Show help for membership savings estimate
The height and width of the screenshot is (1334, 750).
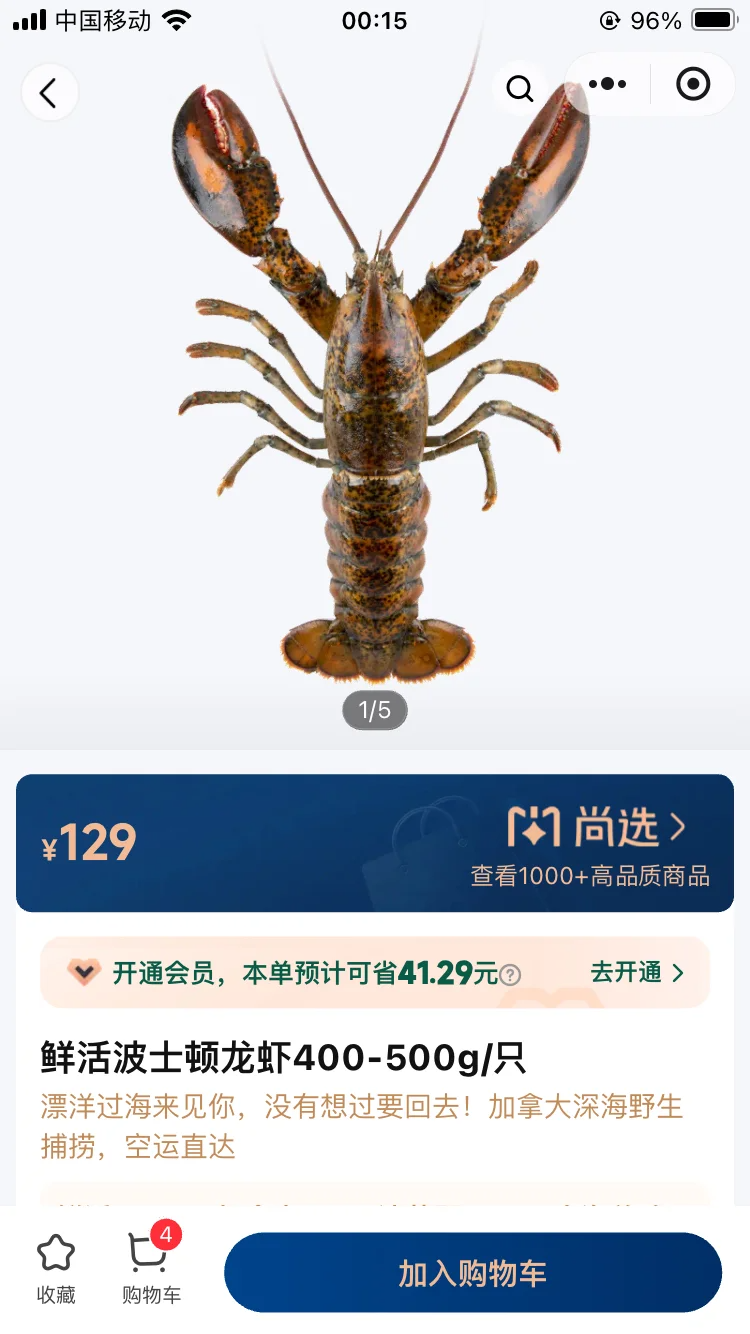[510, 975]
